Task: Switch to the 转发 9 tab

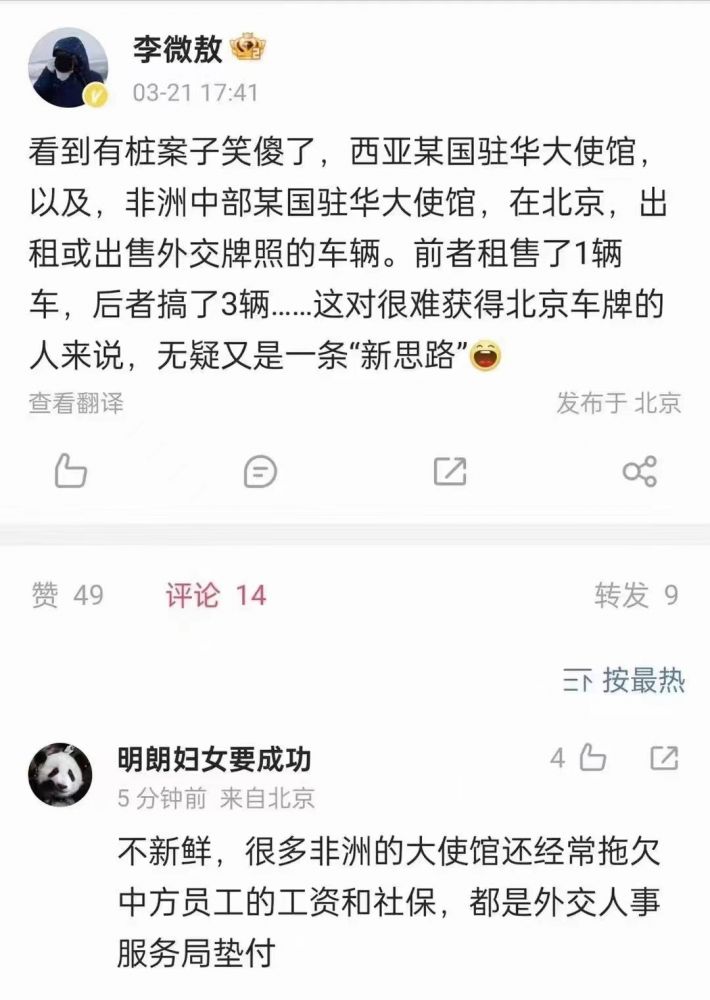Action: coord(636,595)
